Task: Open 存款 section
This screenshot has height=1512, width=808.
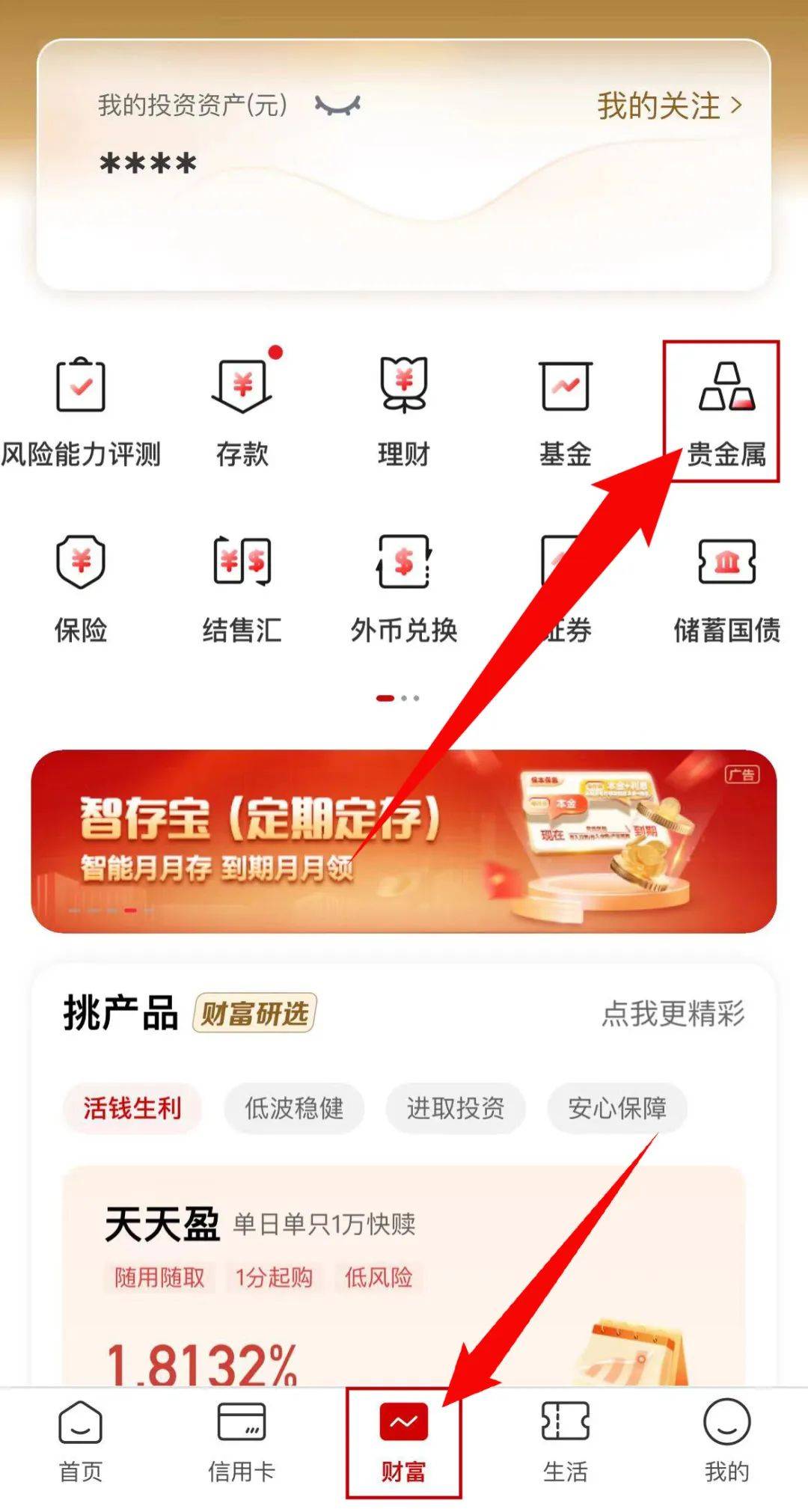Action: [x=242, y=413]
